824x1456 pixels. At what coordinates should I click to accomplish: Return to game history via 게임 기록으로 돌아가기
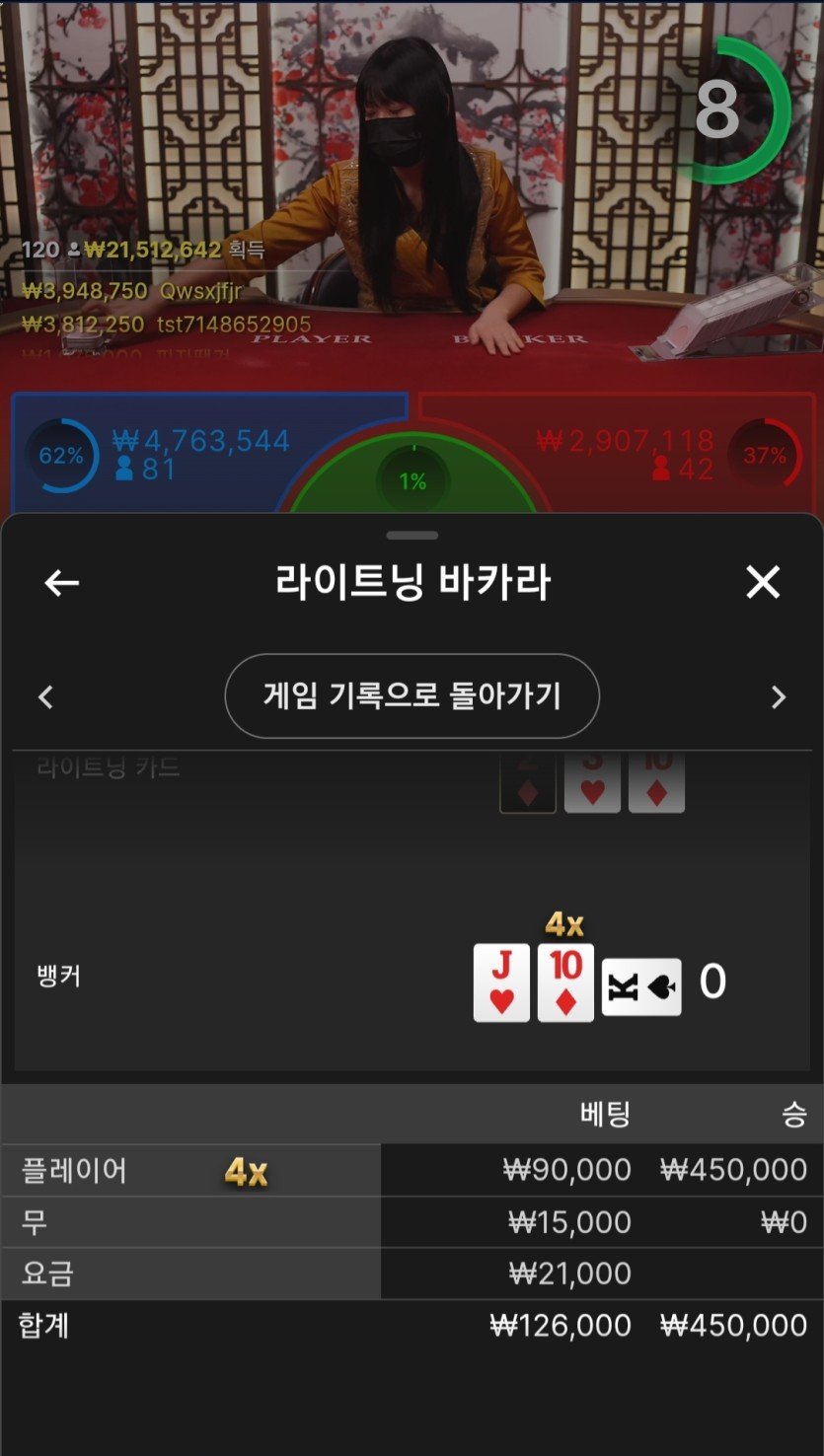click(412, 696)
